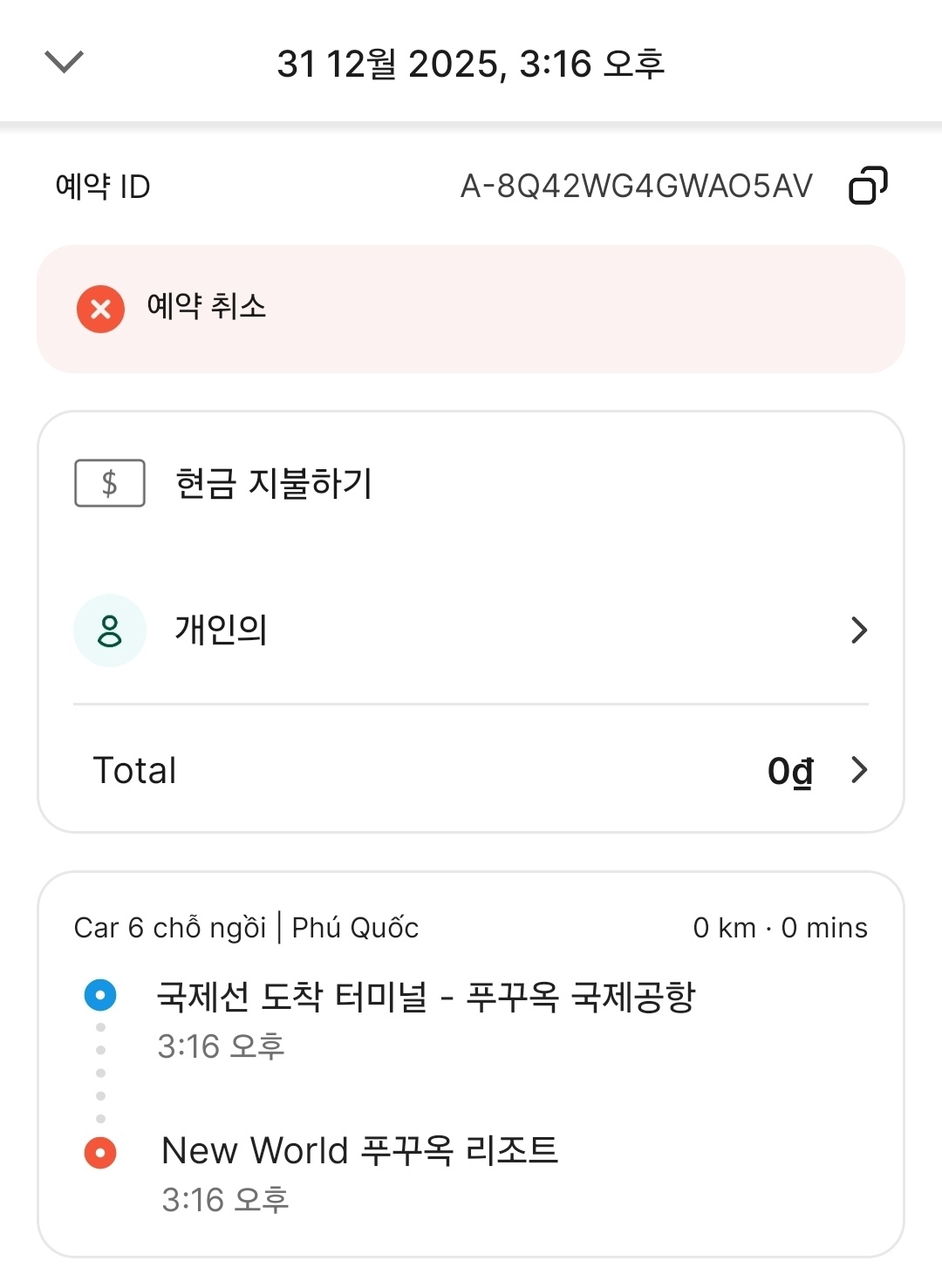Select the cash payment dollar icon
This screenshot has width=942, height=1288.
coord(109,482)
